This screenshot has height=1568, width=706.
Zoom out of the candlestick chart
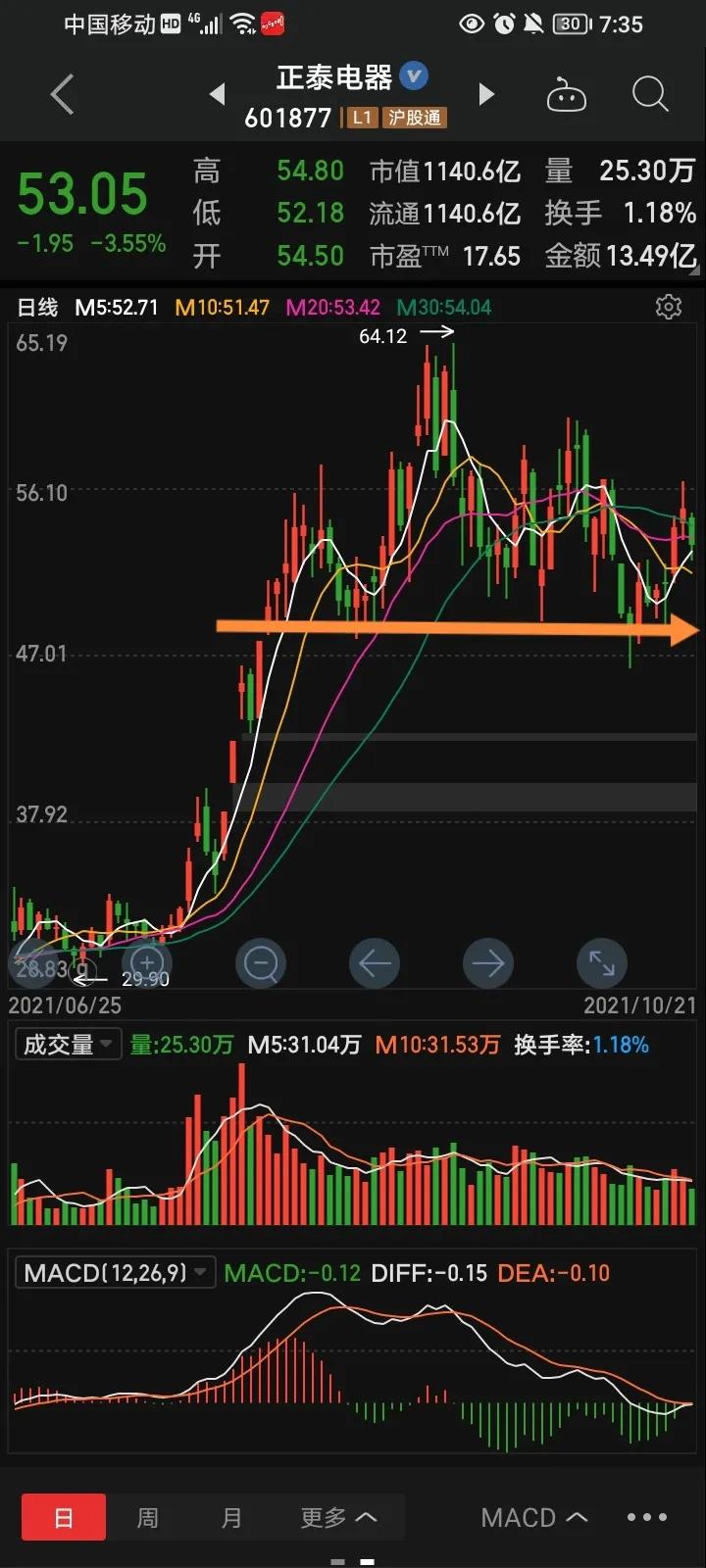(x=260, y=963)
